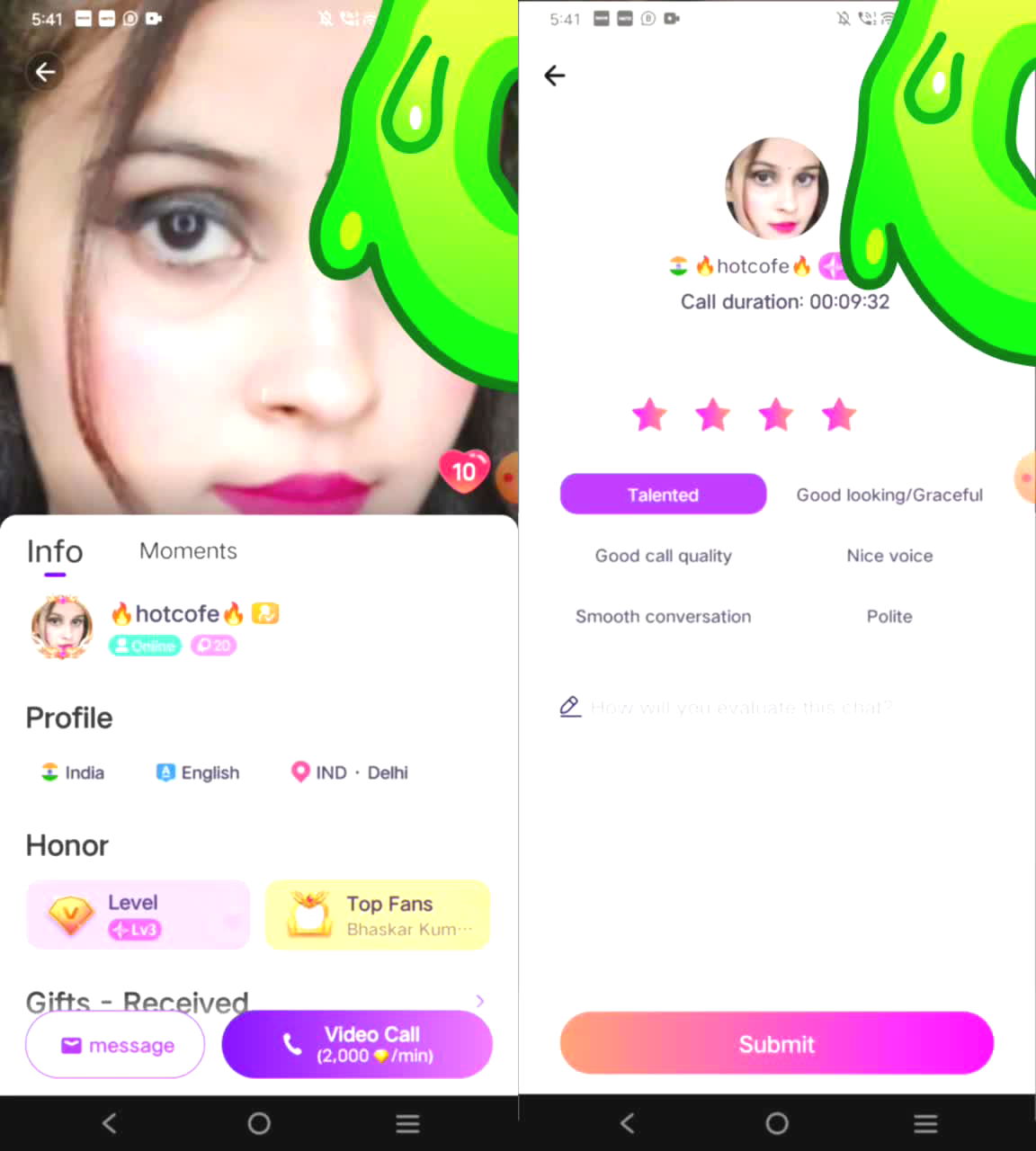Mark the call as Polite
Image resolution: width=1036 pixels, height=1151 pixels.
point(889,617)
